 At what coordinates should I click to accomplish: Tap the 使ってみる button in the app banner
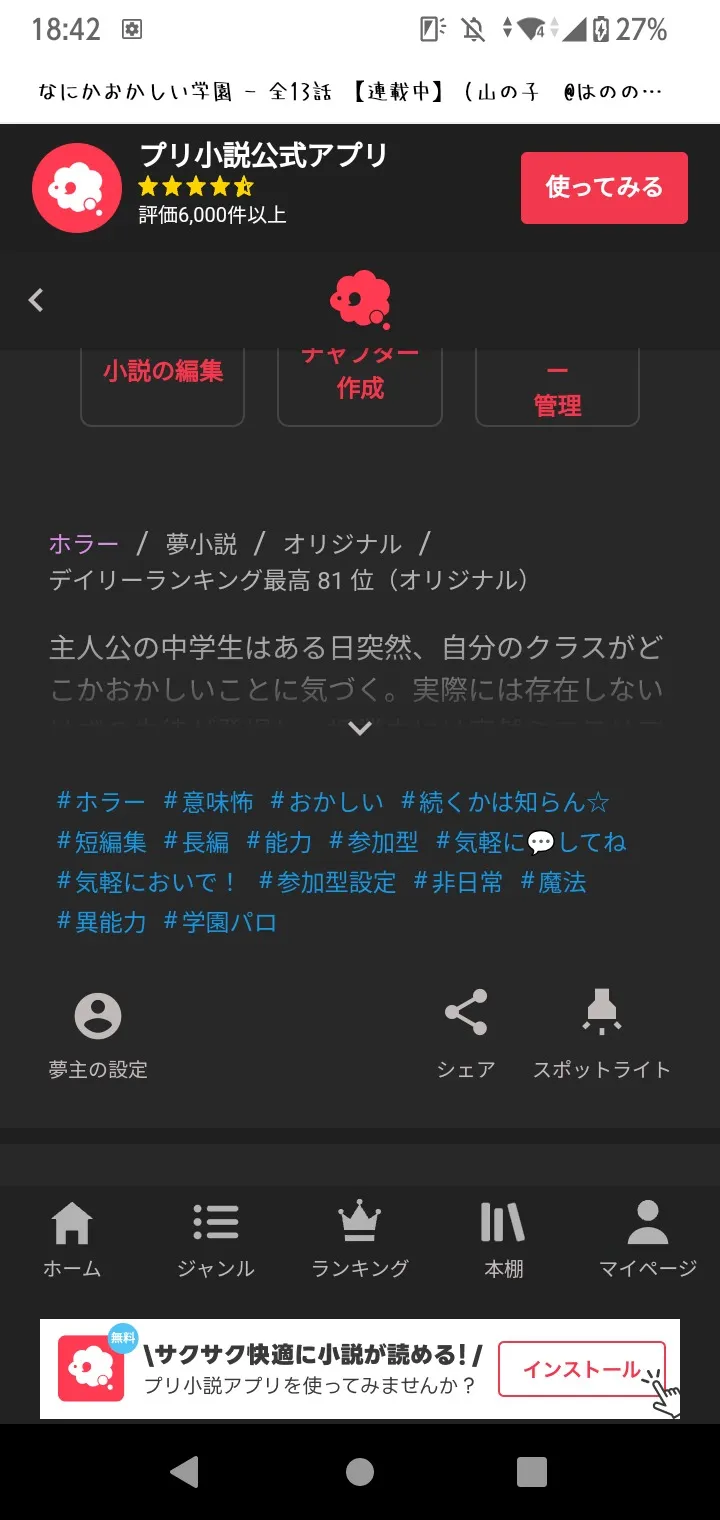604,188
